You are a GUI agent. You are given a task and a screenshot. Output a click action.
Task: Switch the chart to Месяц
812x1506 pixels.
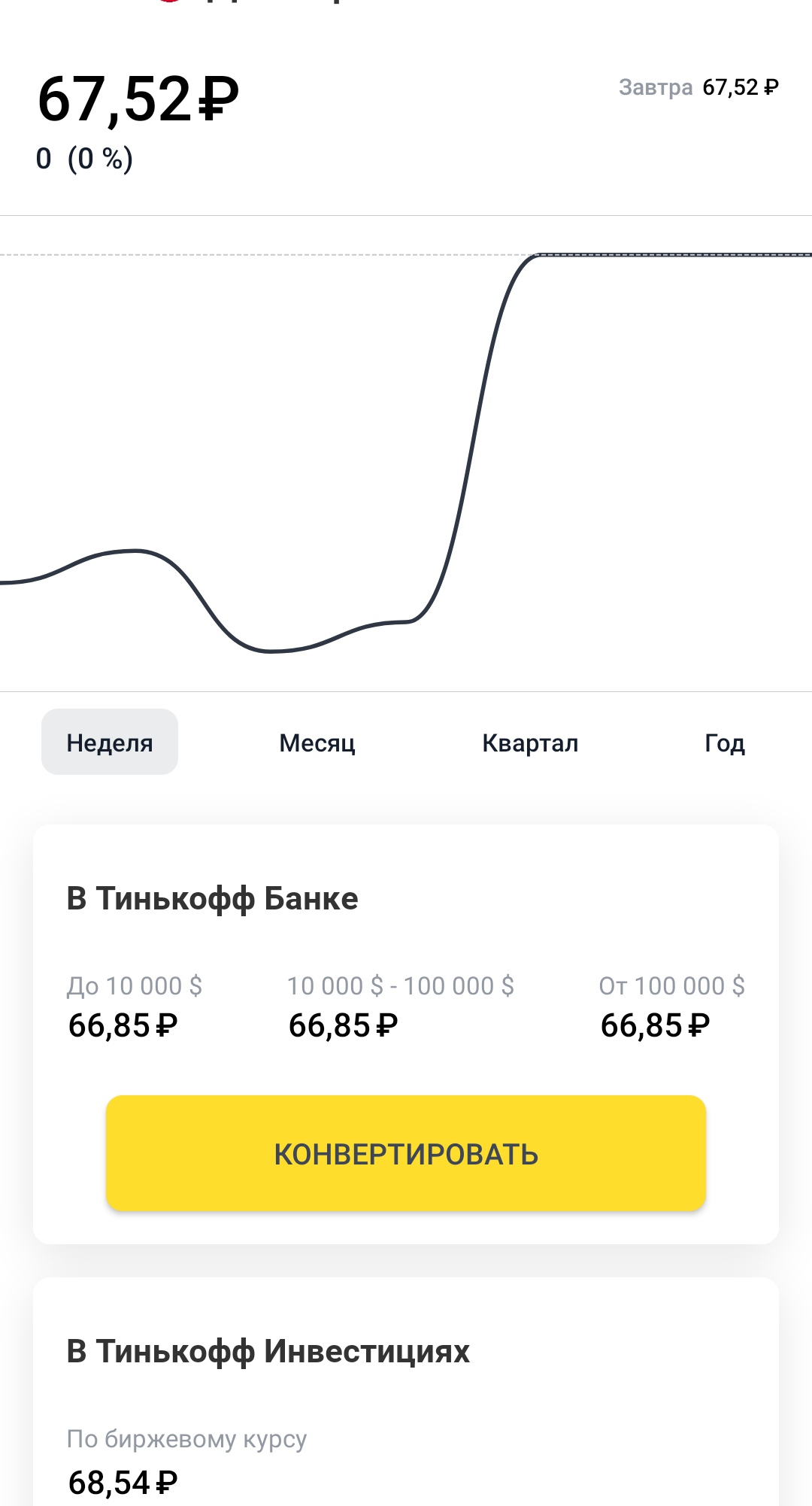click(317, 742)
